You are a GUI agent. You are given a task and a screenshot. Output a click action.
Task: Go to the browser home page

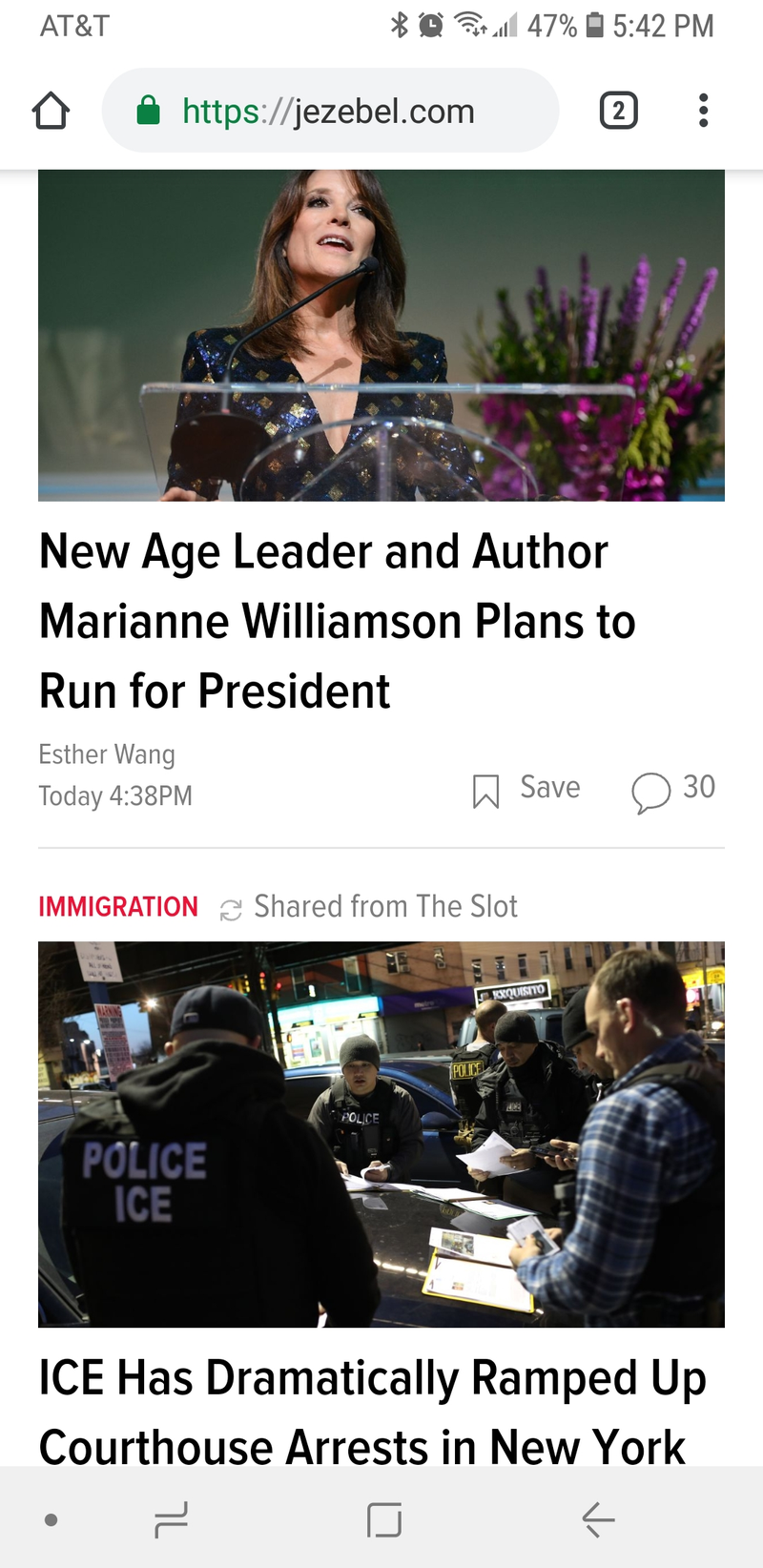51,111
